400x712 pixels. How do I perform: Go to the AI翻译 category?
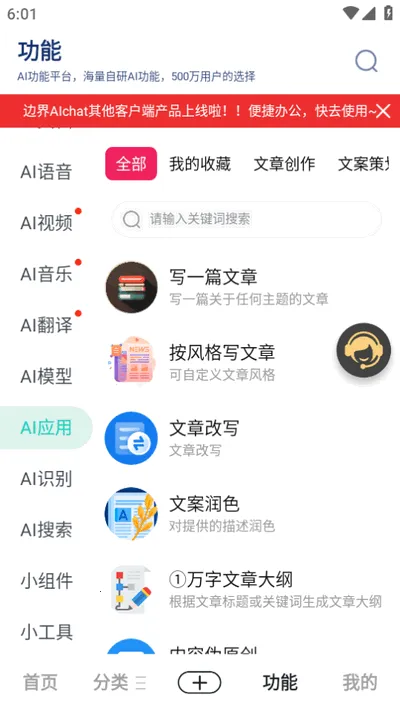46,325
